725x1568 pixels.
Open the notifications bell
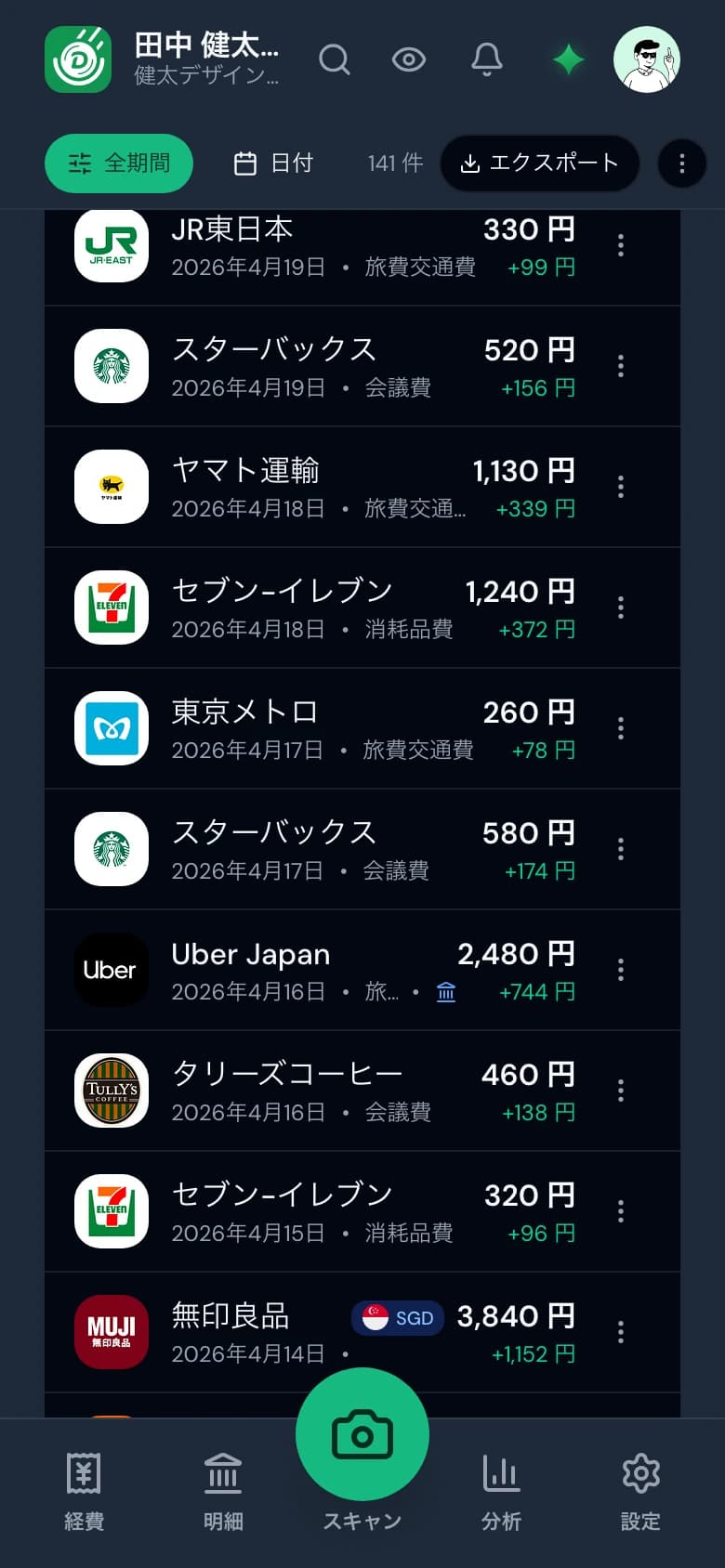coord(487,59)
